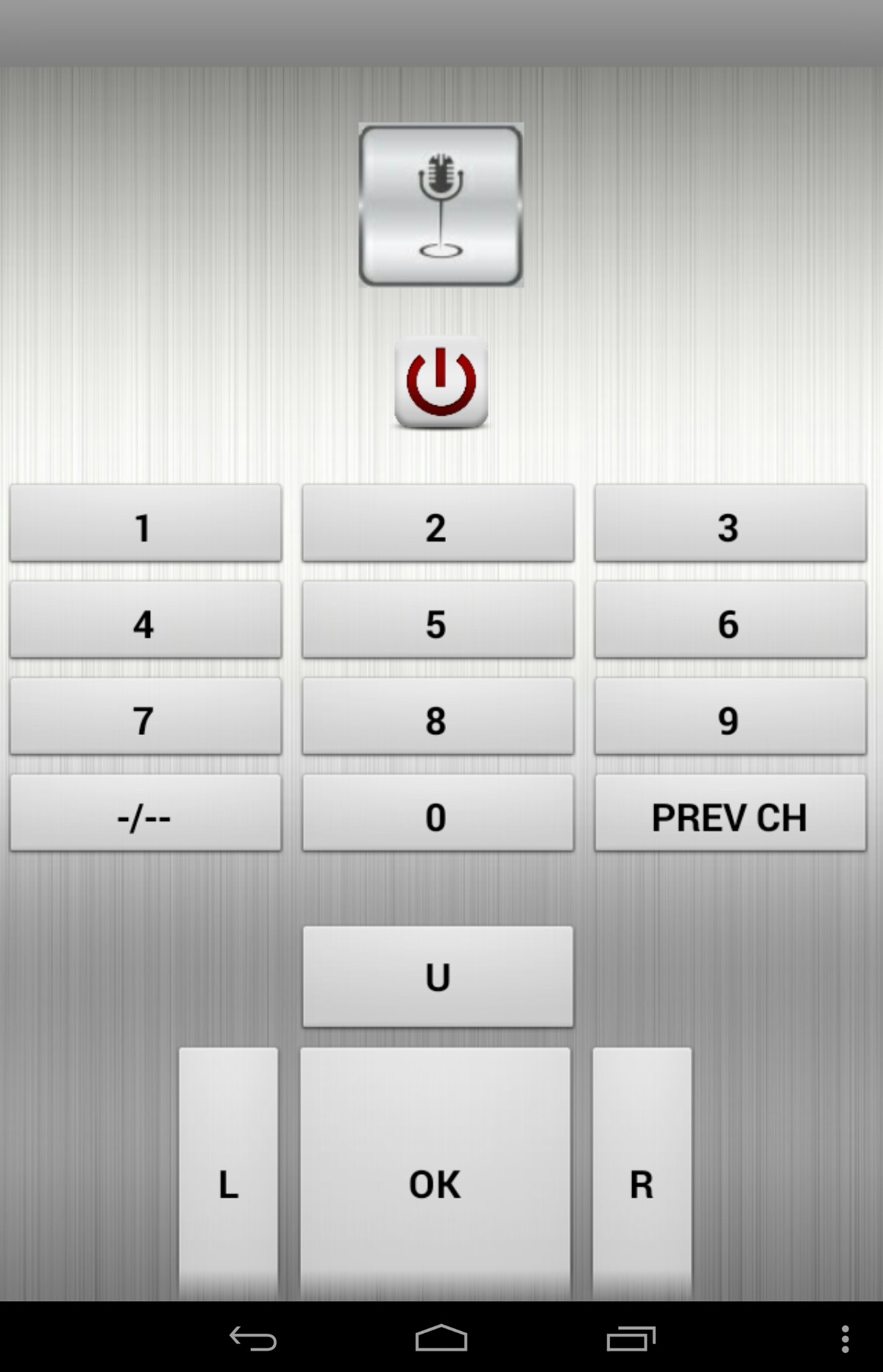The height and width of the screenshot is (1372, 883).
Task: Open the overflow menu in navigation bar
Action: click(845, 1339)
